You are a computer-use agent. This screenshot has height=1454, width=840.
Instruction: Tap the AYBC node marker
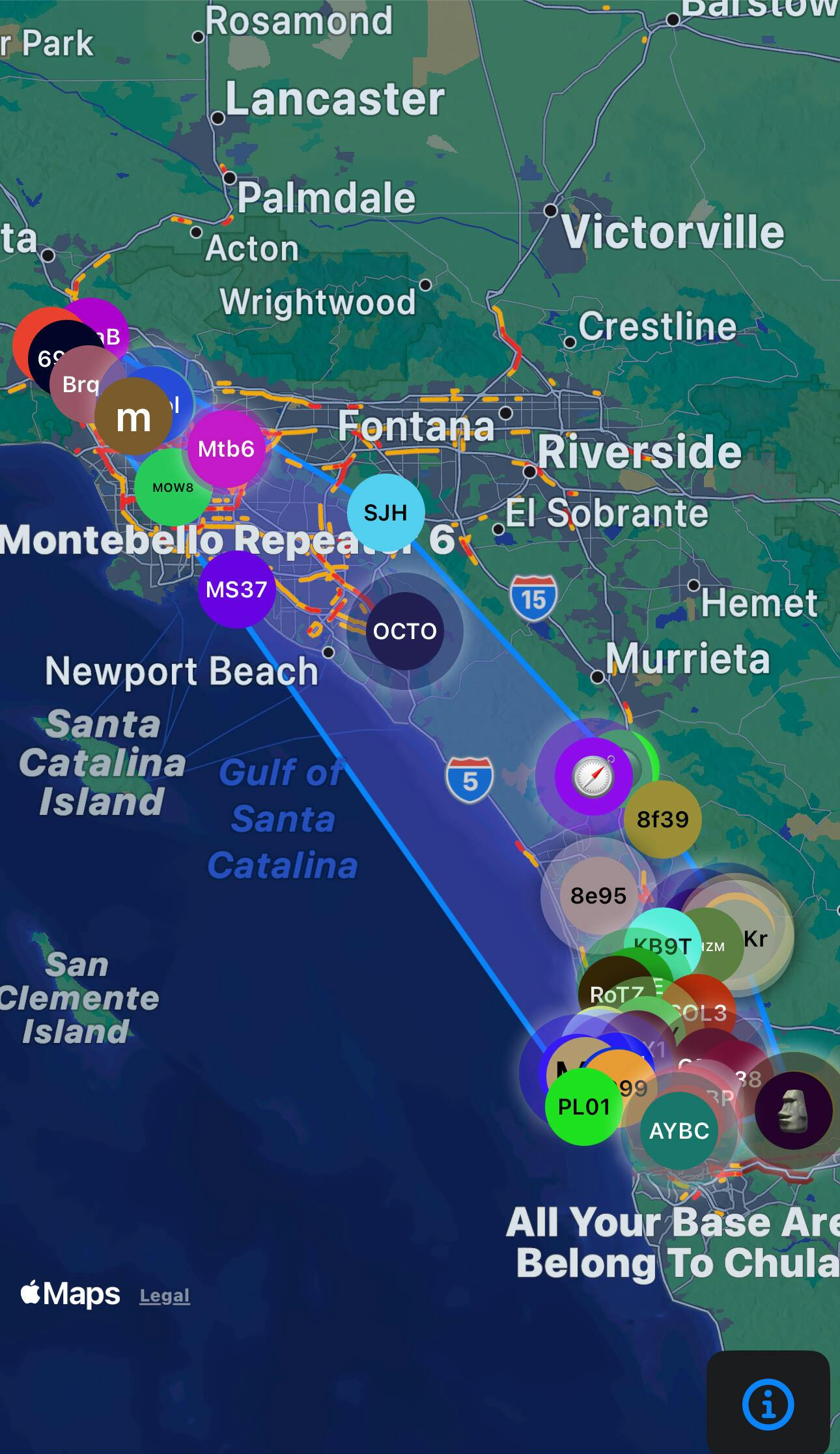679,1130
